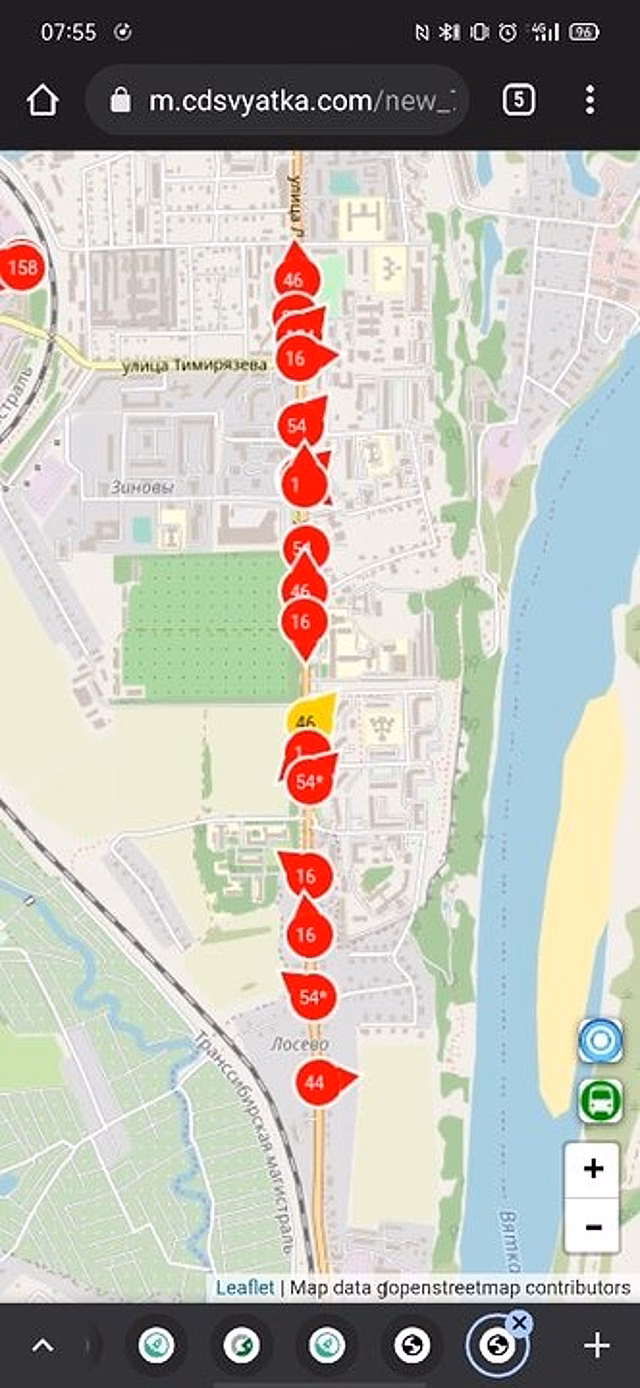Zoom out on the map

click(x=593, y=1225)
